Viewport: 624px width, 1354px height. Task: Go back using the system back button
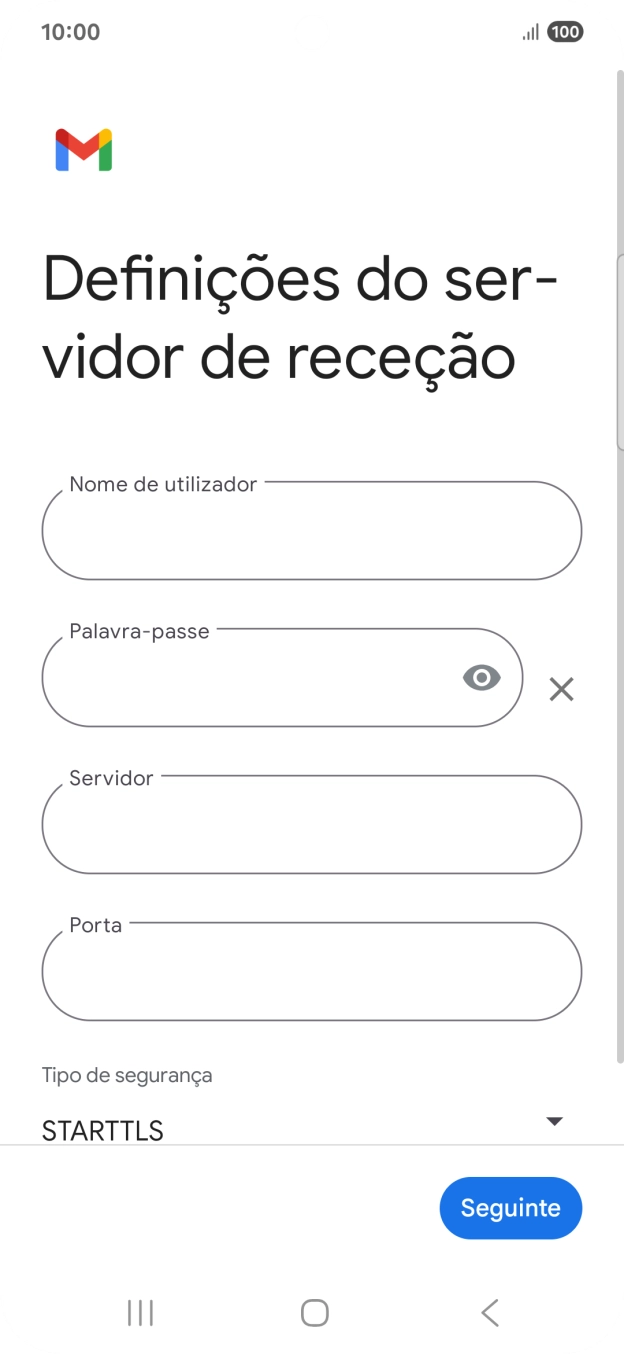tap(489, 1313)
